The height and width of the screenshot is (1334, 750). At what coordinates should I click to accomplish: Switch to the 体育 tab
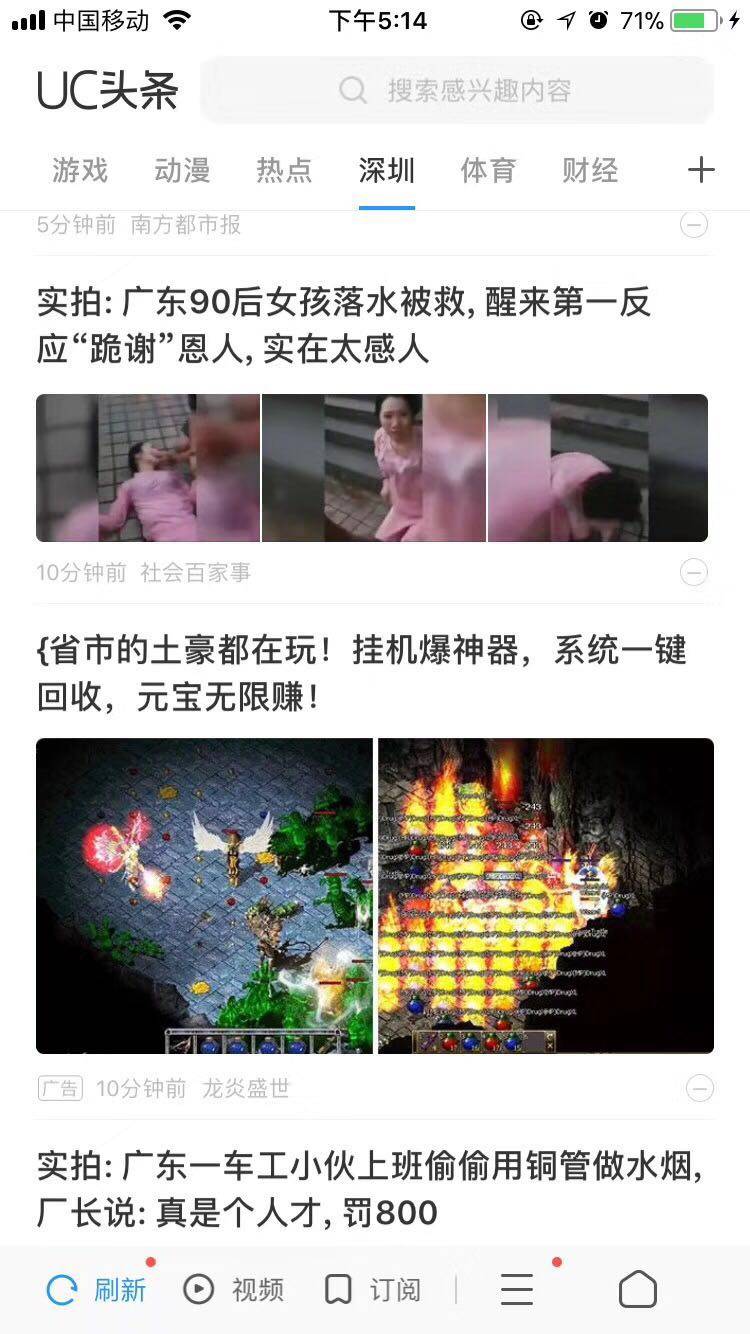coord(488,171)
